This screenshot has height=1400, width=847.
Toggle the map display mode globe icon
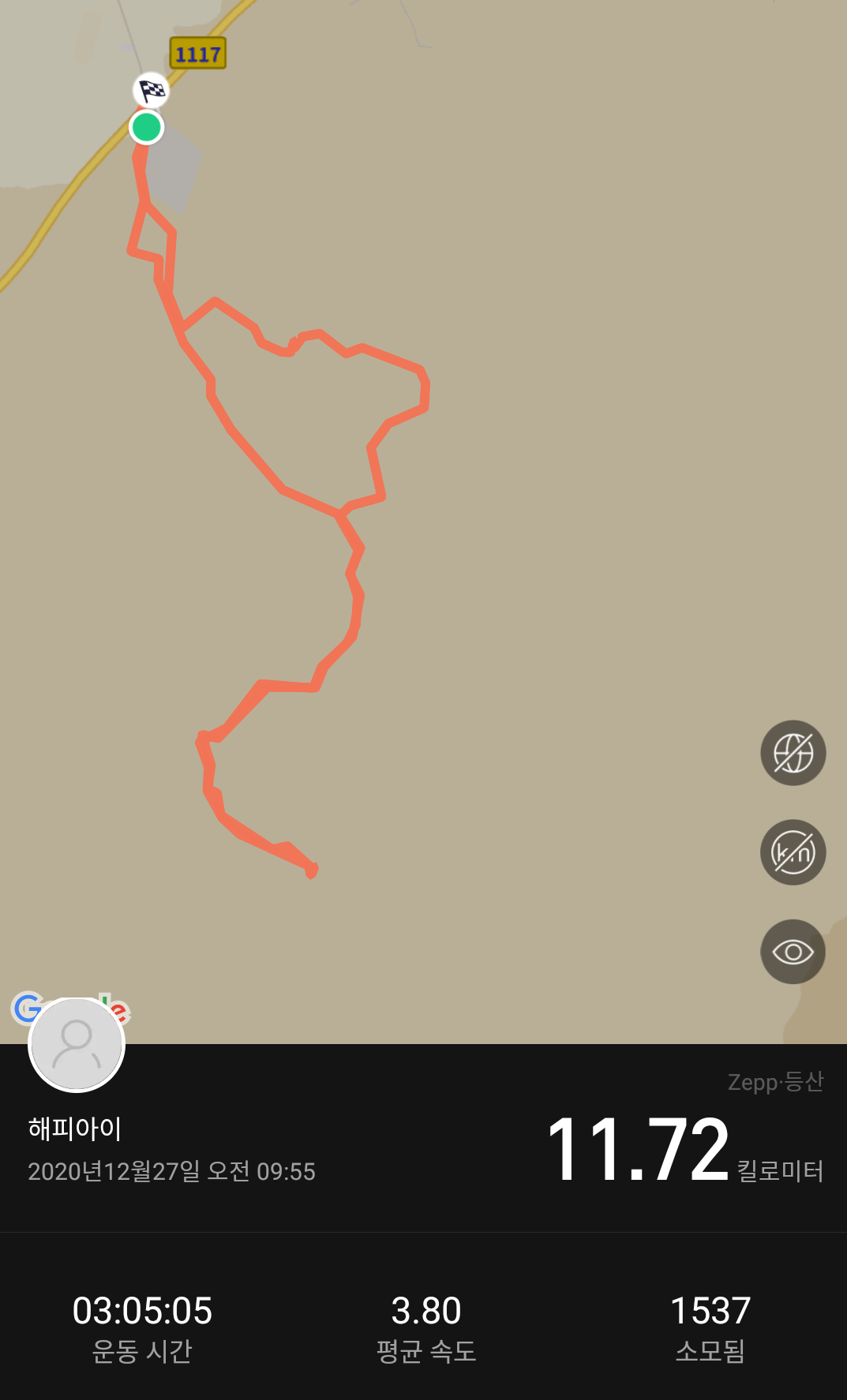[793, 753]
